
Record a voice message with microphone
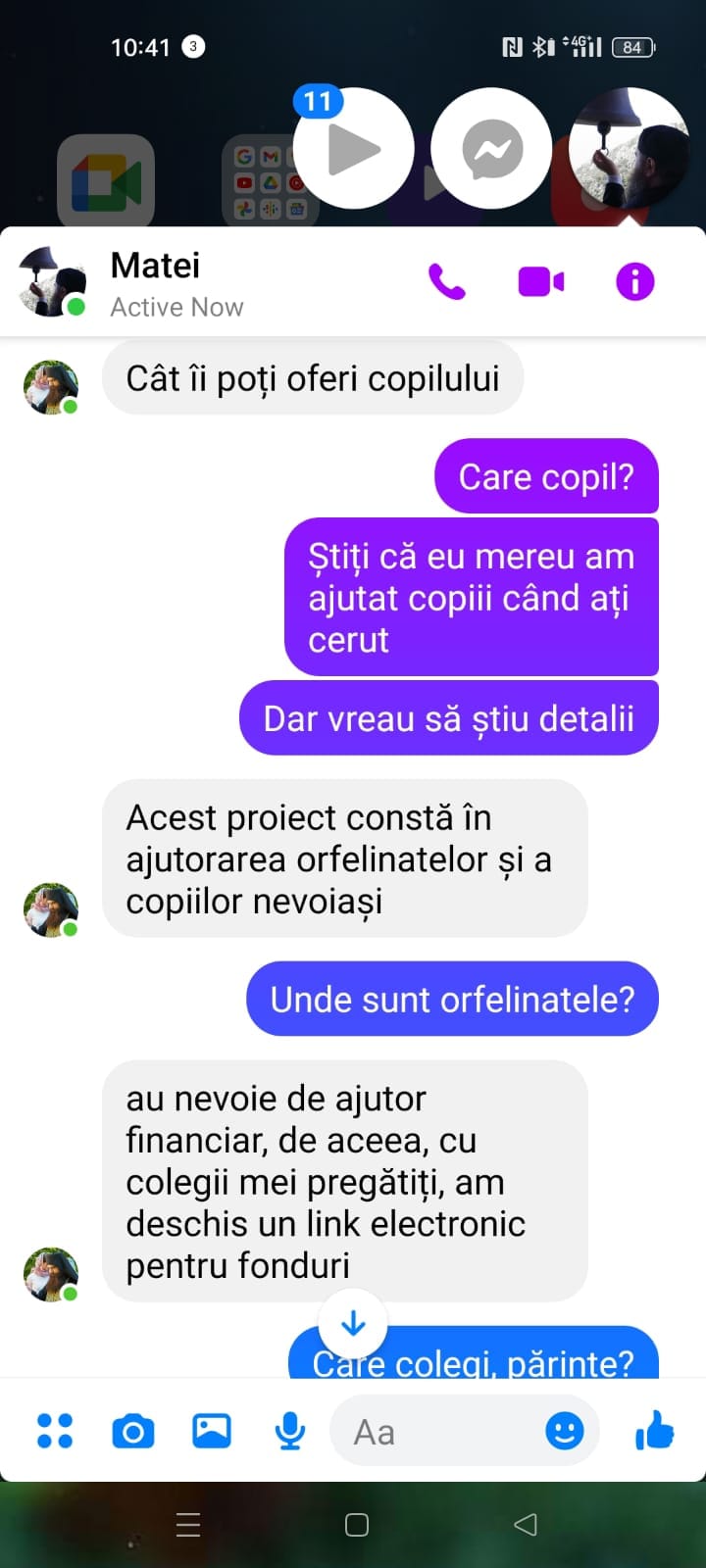pos(289,1432)
